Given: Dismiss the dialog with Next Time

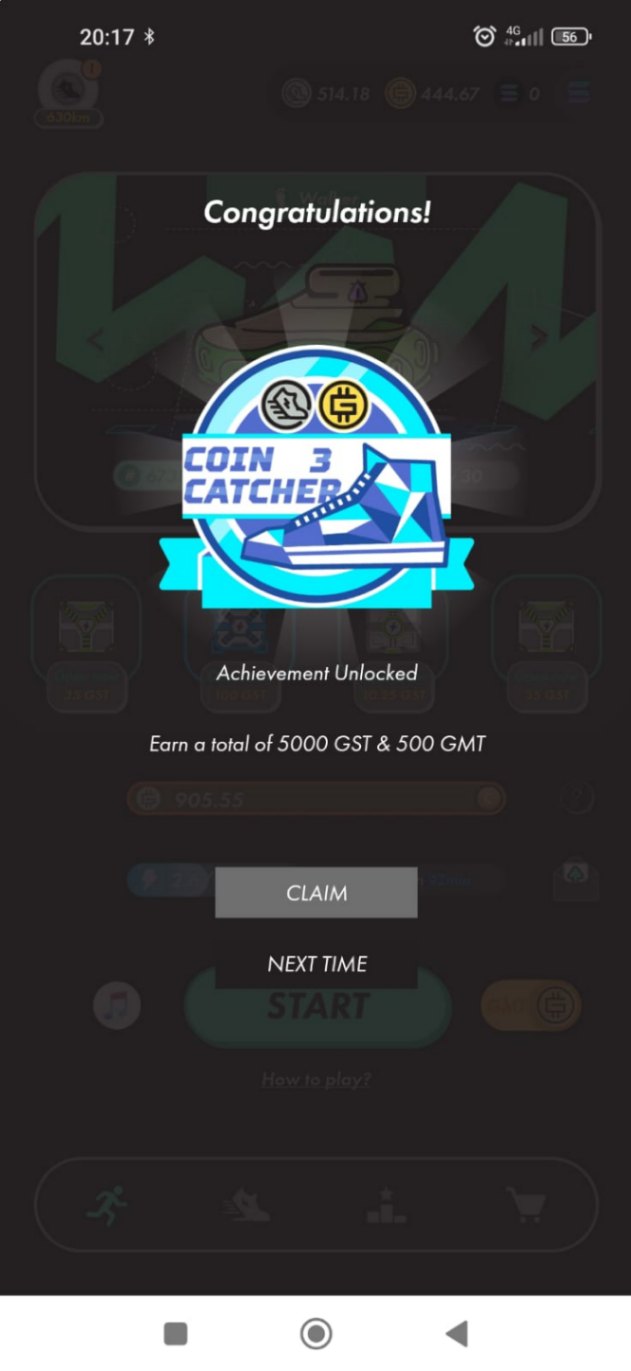Looking at the screenshot, I should 316,964.
